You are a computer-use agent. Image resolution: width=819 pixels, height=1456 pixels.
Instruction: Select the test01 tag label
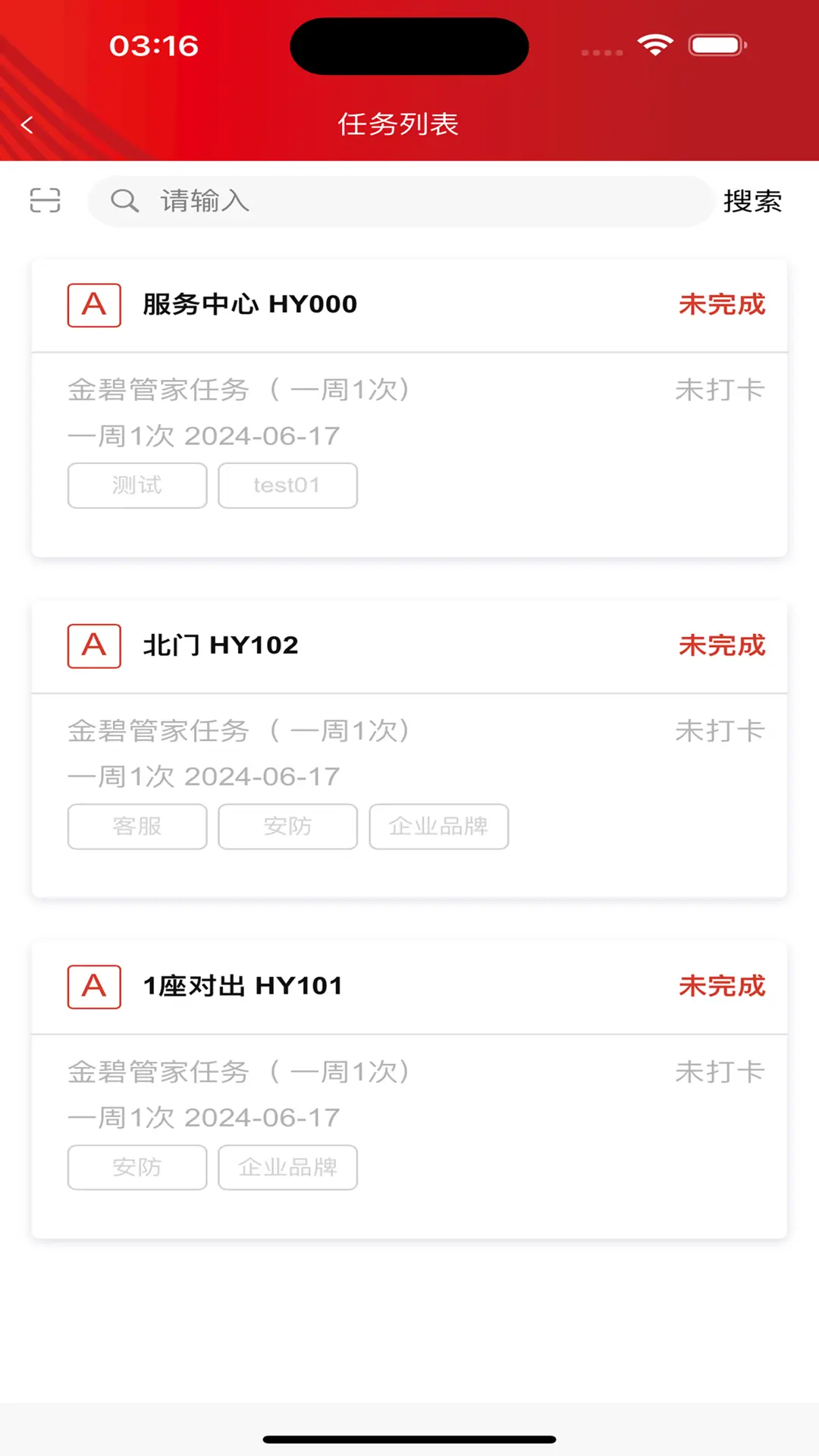pos(287,485)
